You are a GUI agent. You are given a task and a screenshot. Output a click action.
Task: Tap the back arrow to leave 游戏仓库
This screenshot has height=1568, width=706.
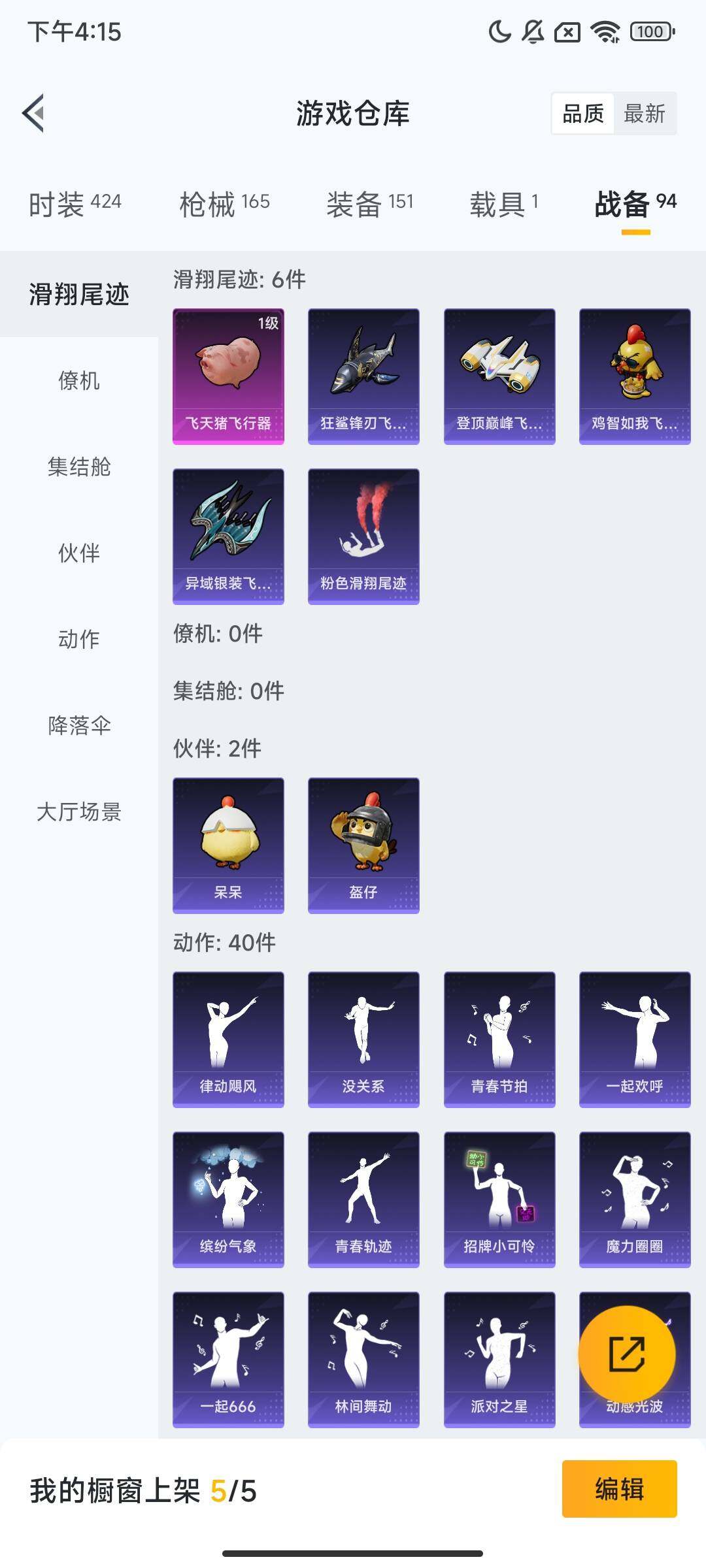[31, 112]
